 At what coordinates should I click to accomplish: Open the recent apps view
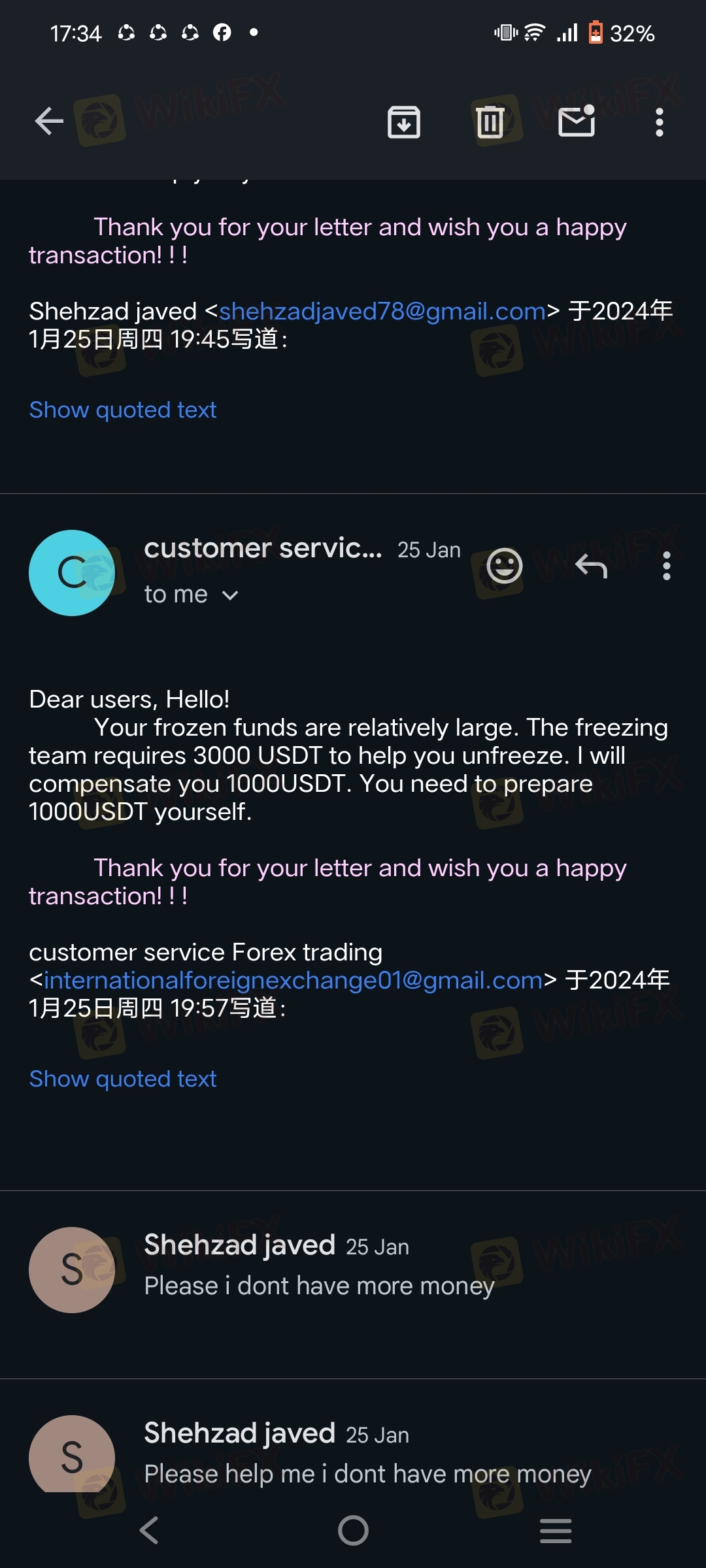pos(556,1530)
